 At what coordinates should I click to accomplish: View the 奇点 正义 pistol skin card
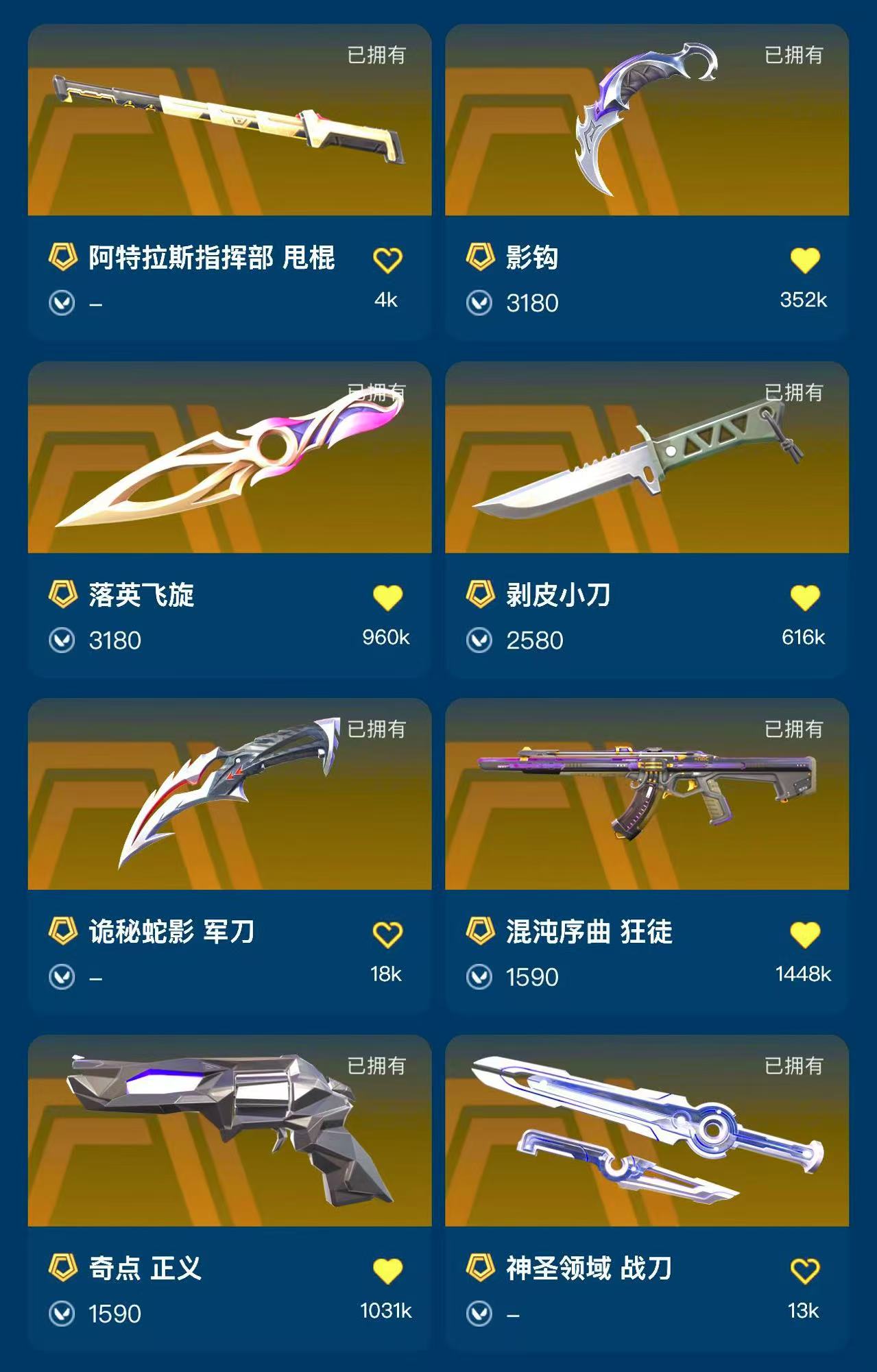click(230, 1193)
